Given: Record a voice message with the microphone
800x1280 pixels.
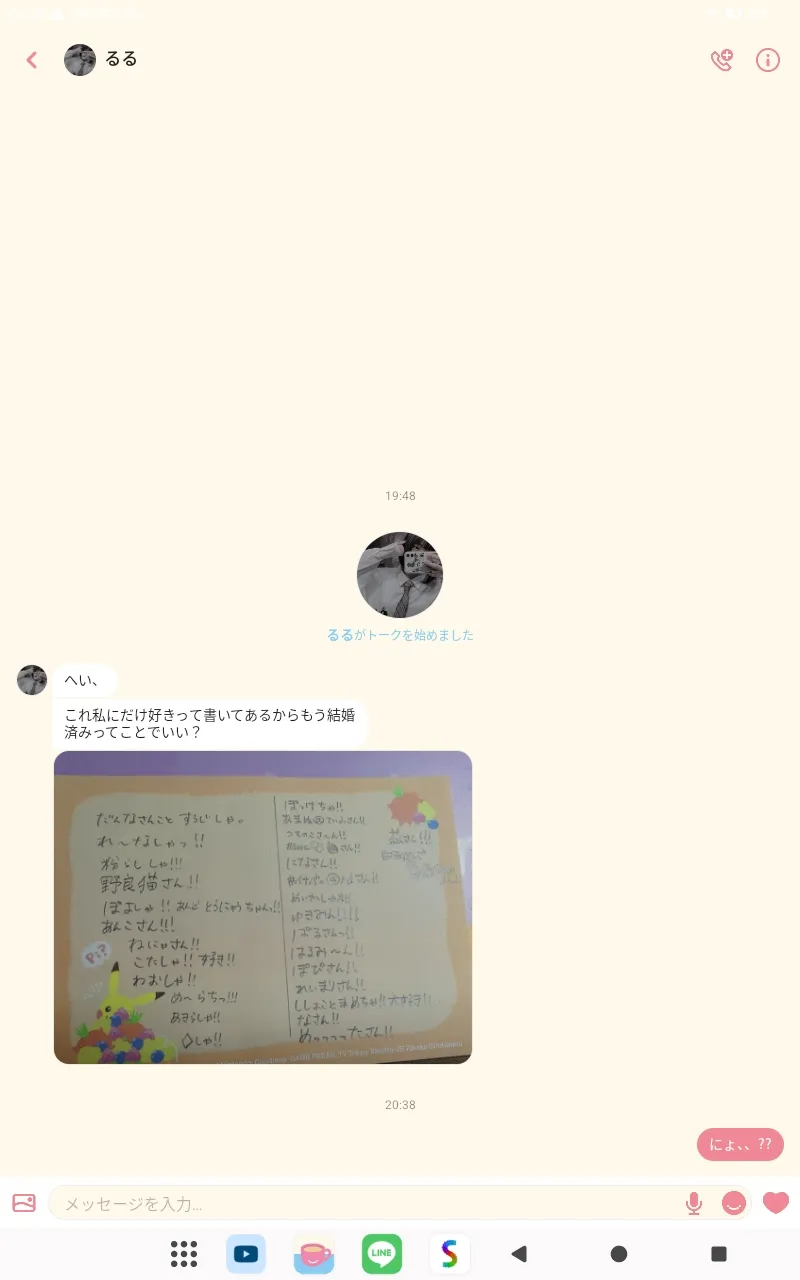Looking at the screenshot, I should (x=694, y=1204).
